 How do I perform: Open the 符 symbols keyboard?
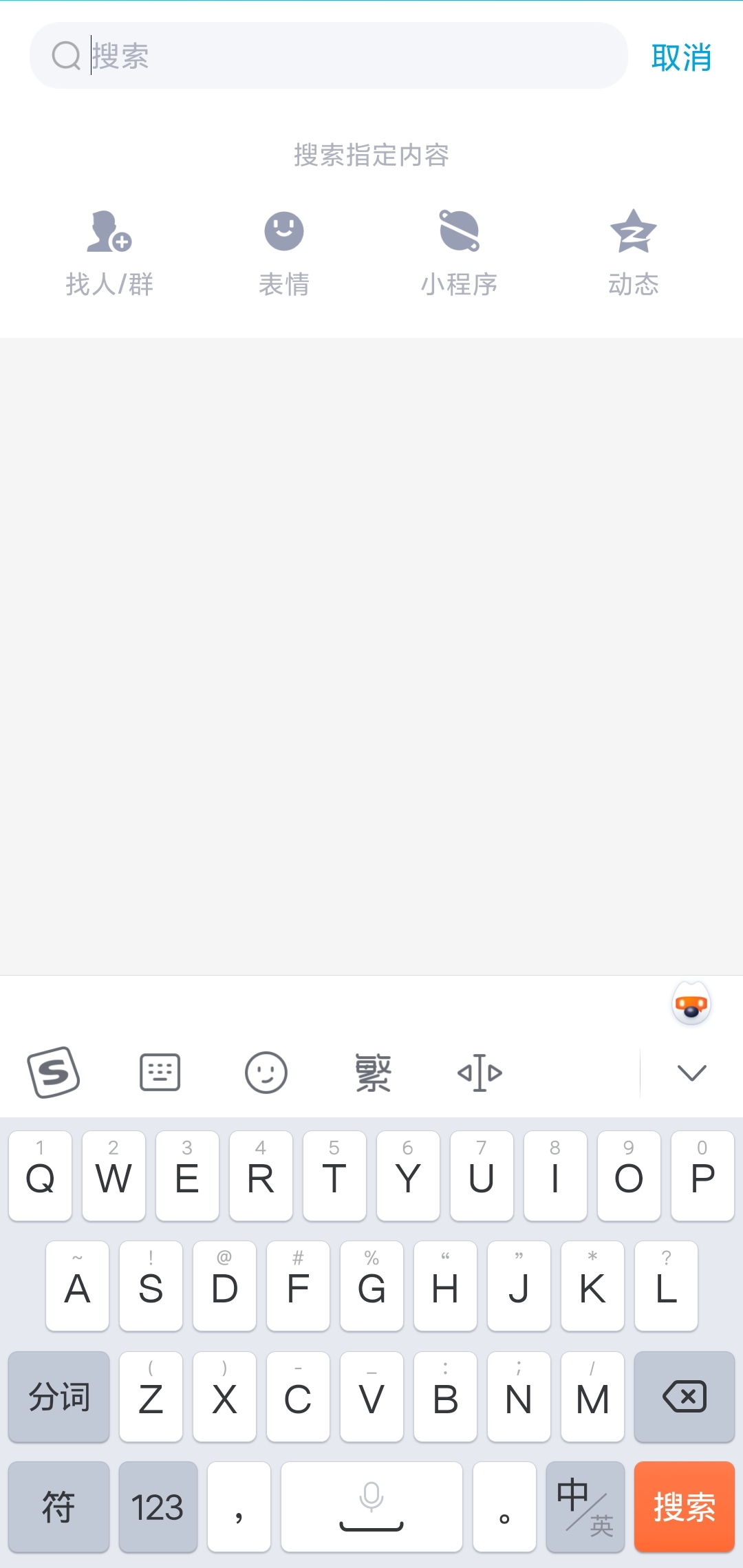(58, 1507)
